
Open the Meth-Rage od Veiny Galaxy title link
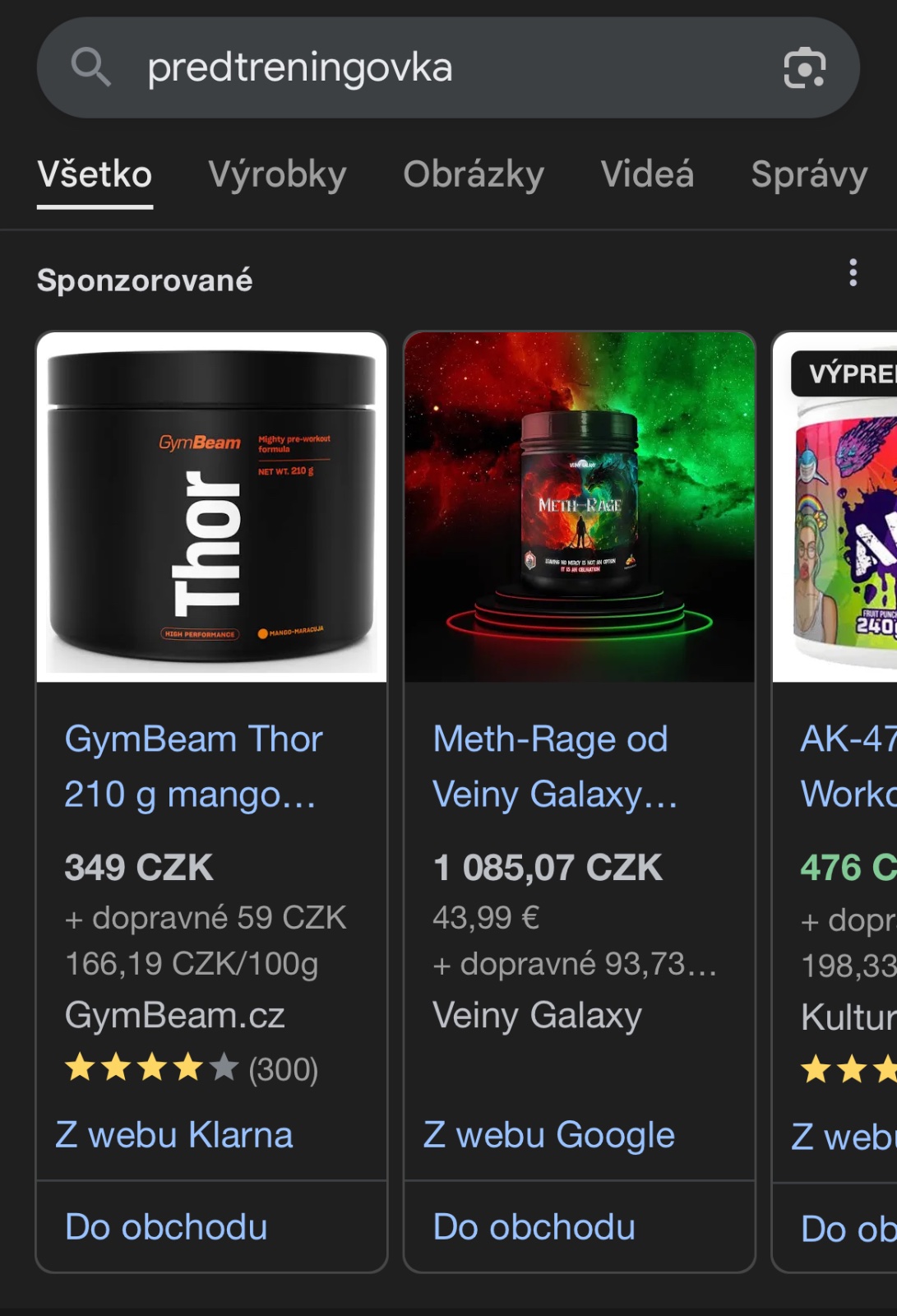[x=554, y=767]
